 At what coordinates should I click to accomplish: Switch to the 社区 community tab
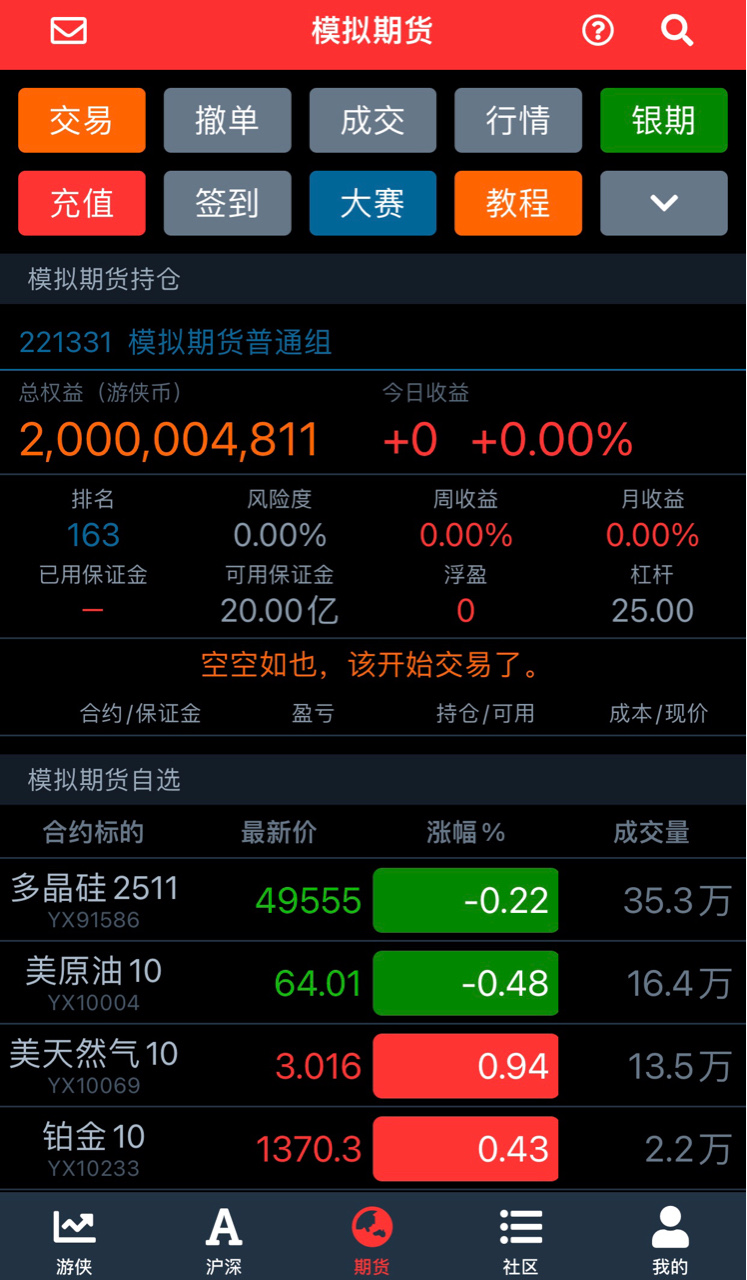[x=521, y=1240]
